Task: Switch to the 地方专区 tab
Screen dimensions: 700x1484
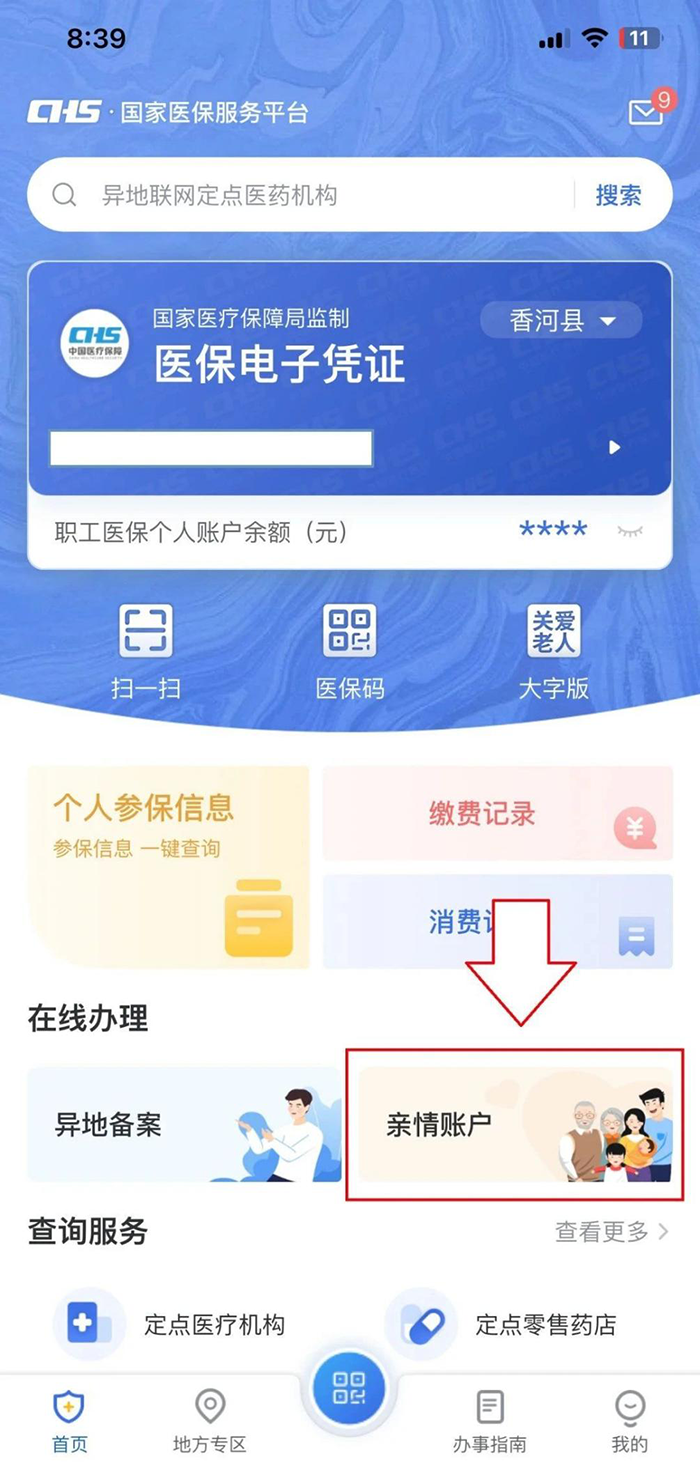Action: (209, 1422)
